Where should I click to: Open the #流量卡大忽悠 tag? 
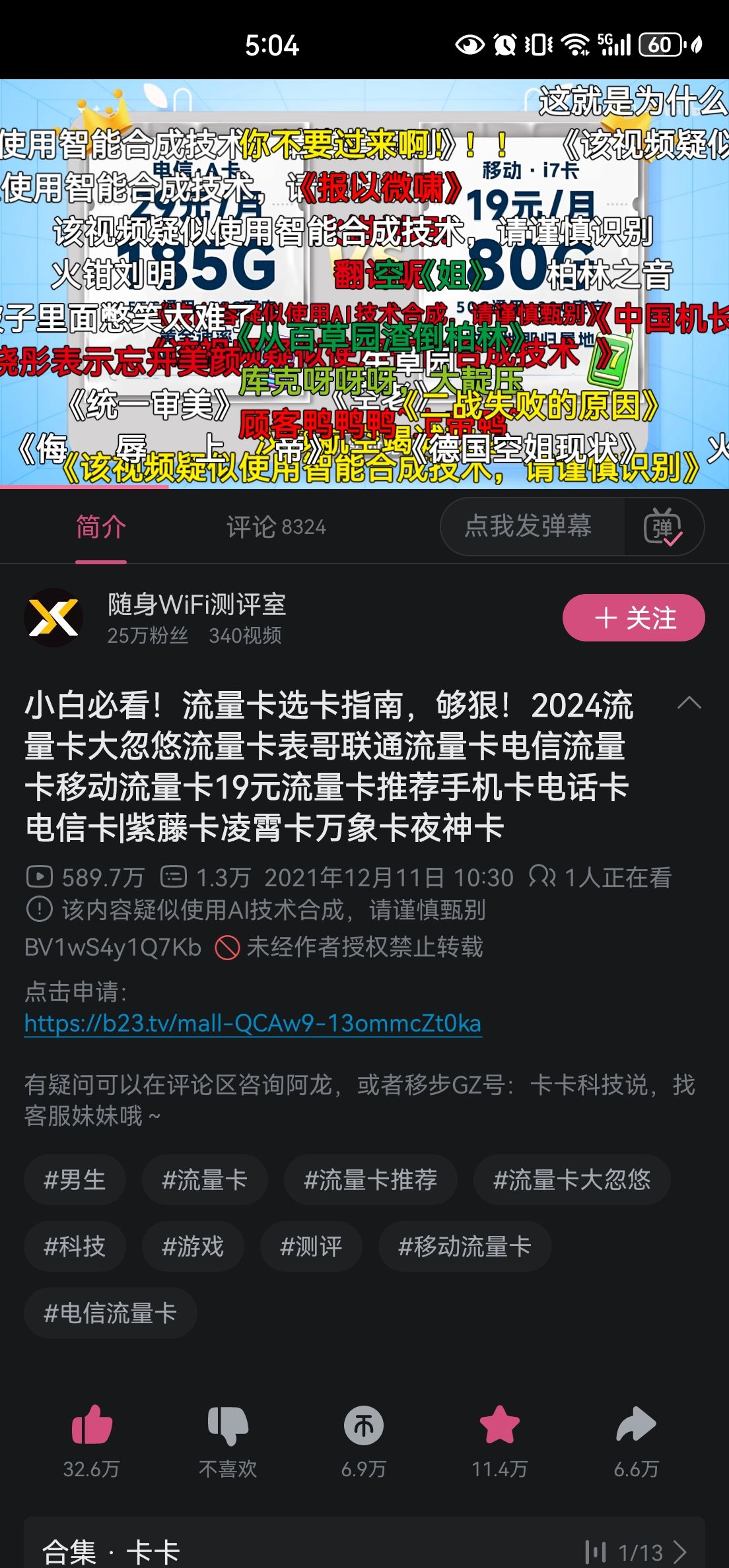pos(571,1179)
